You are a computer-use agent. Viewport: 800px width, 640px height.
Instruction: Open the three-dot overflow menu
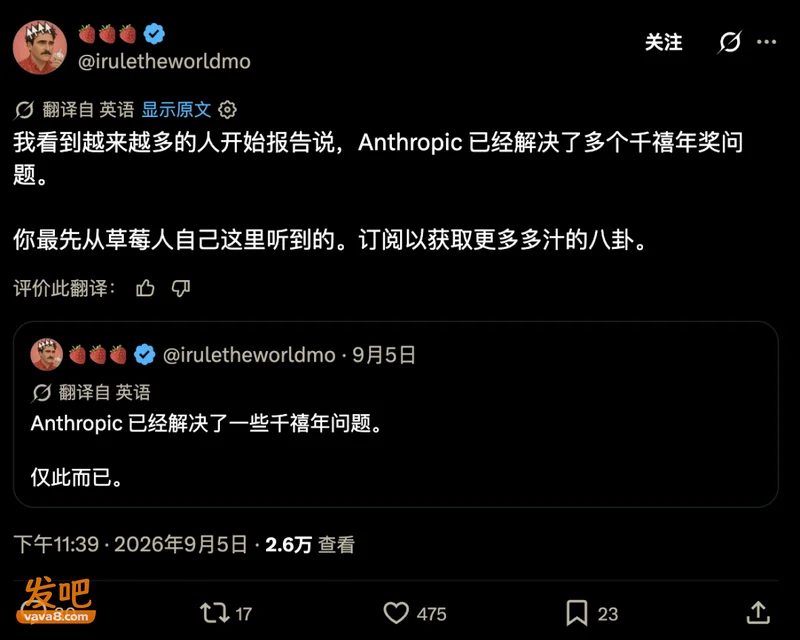point(766,42)
